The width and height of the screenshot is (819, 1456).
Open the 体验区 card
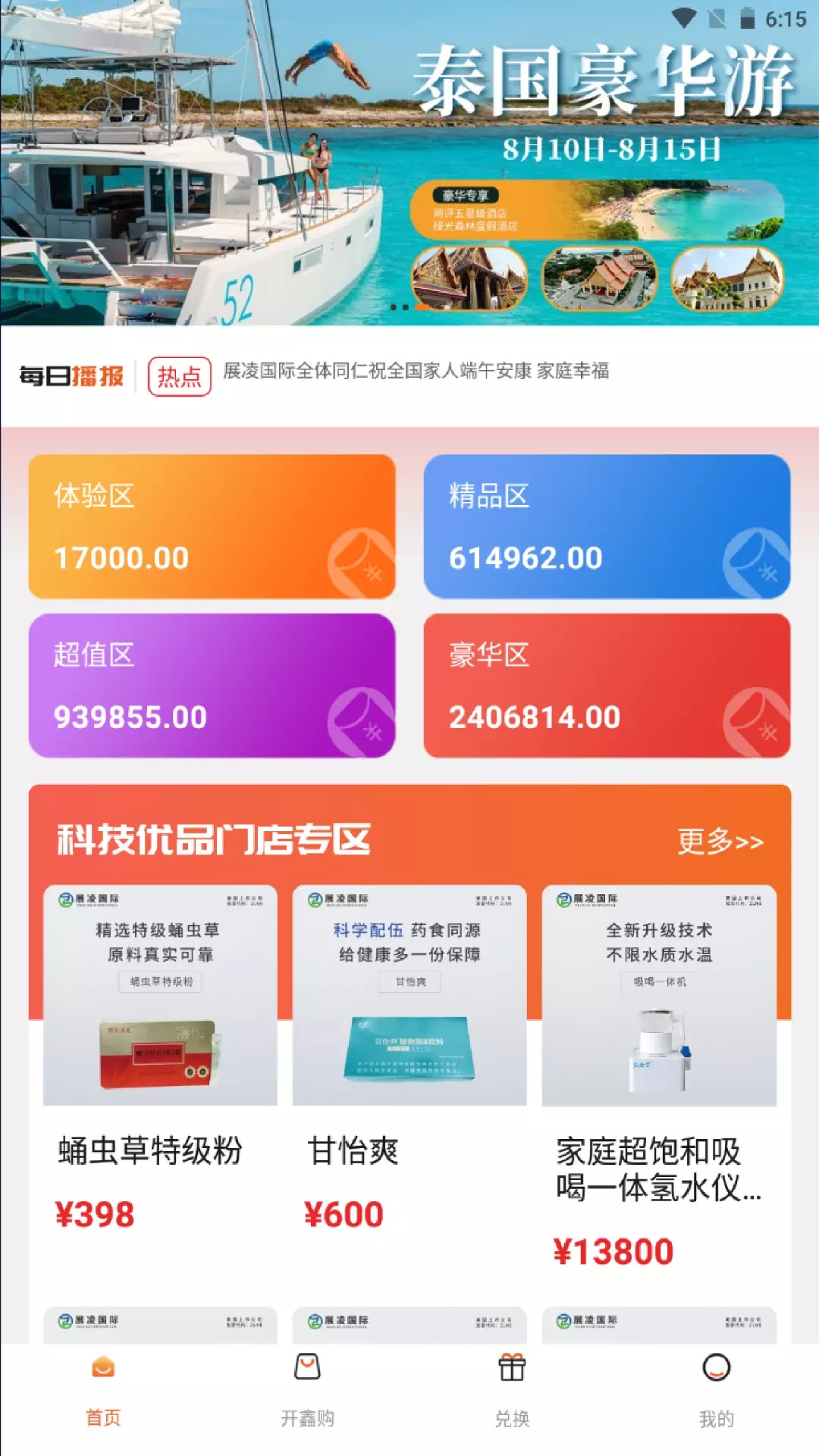pyautogui.click(x=212, y=526)
